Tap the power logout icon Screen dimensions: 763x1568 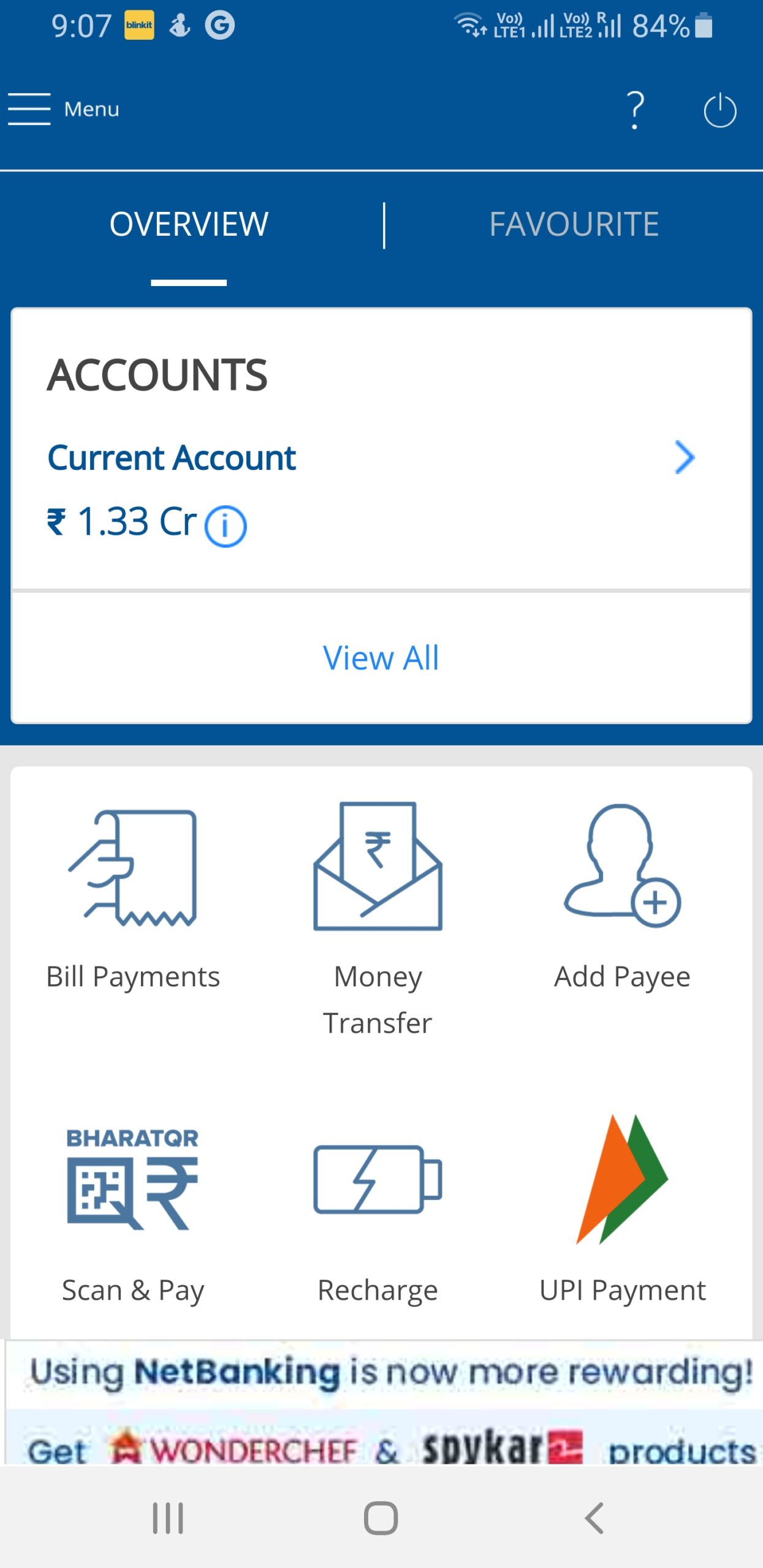coord(719,111)
